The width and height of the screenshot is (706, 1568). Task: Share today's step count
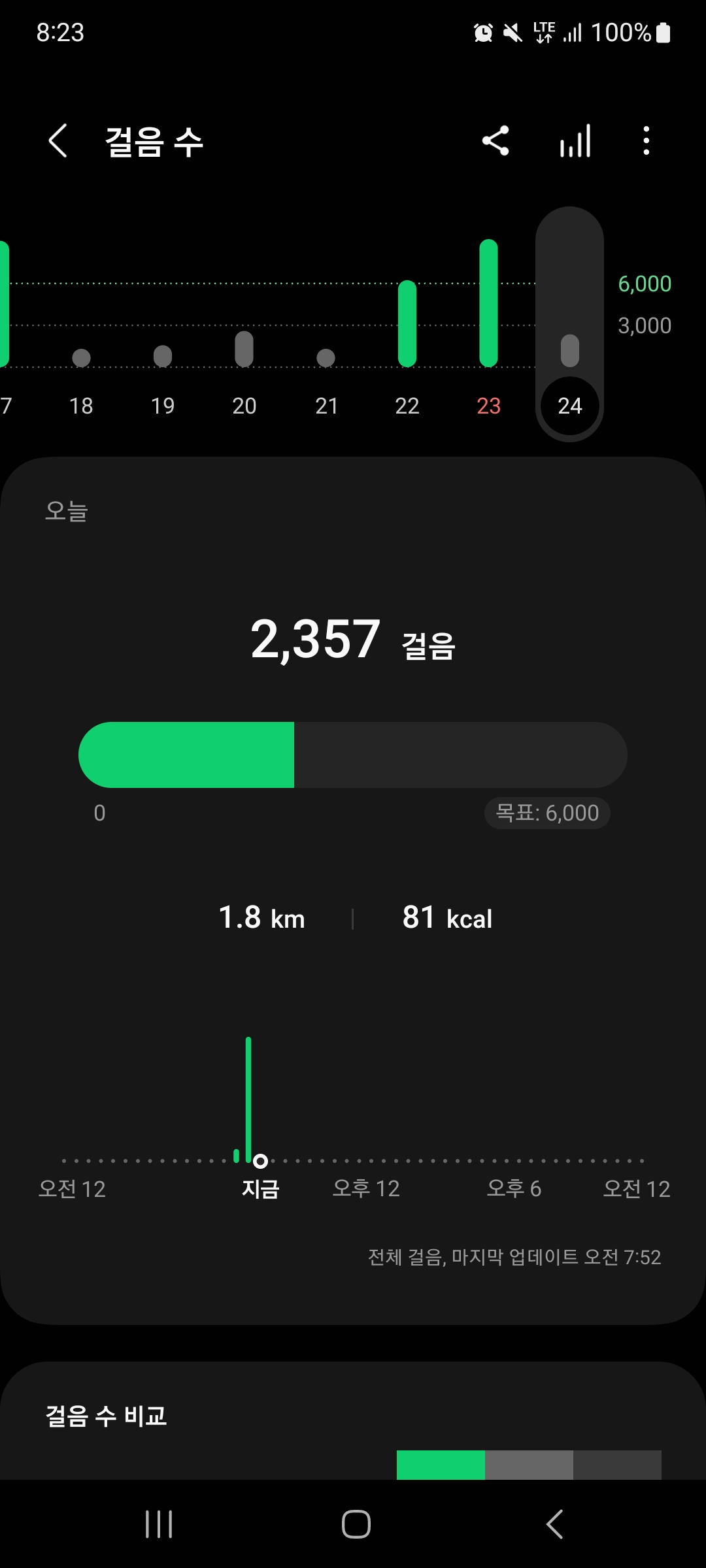pyautogui.click(x=496, y=141)
